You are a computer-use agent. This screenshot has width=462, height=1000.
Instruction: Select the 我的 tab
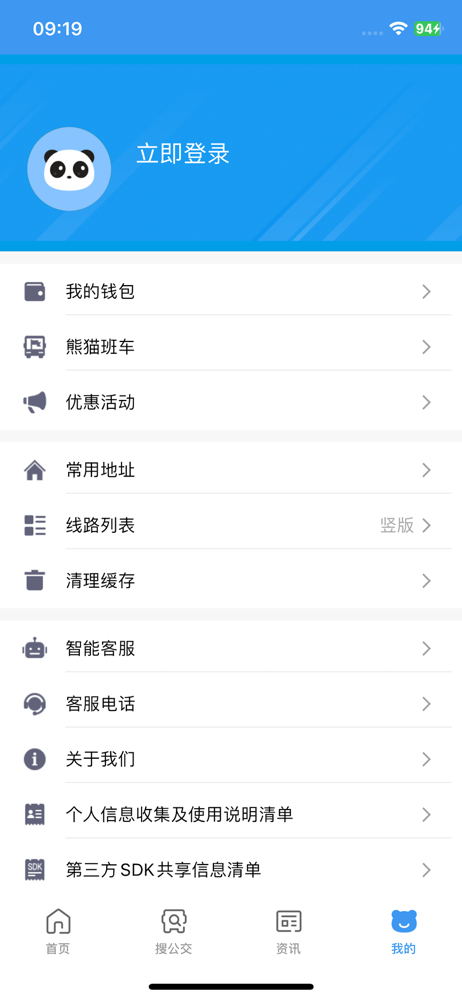click(403, 932)
